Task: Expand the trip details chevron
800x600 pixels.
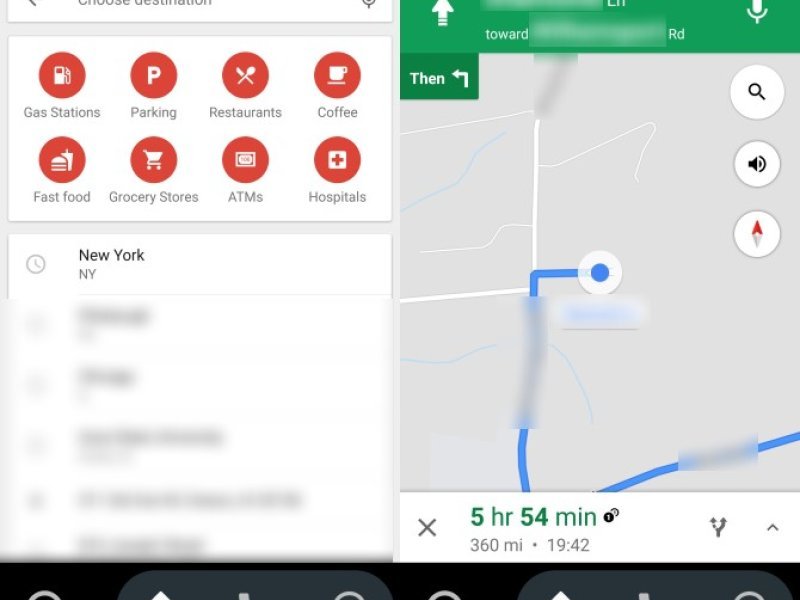Action: point(772,527)
